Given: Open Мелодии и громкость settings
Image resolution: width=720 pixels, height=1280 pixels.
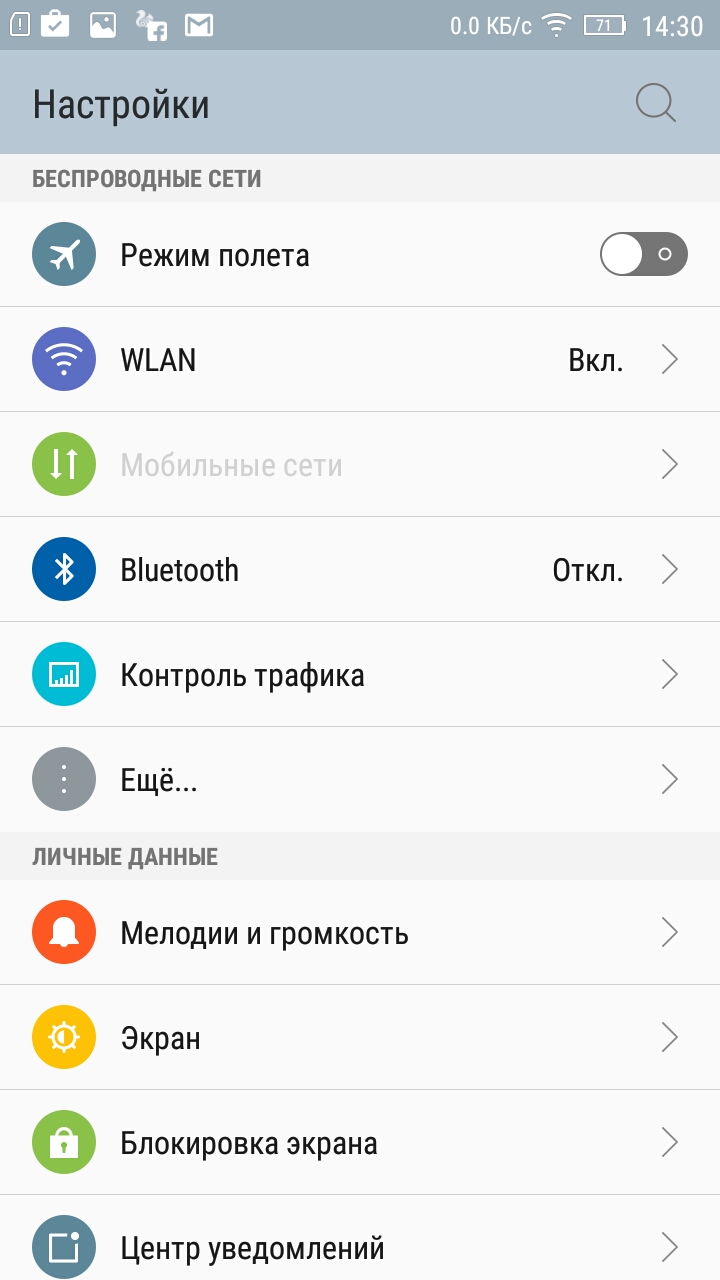Looking at the screenshot, I should [360, 933].
